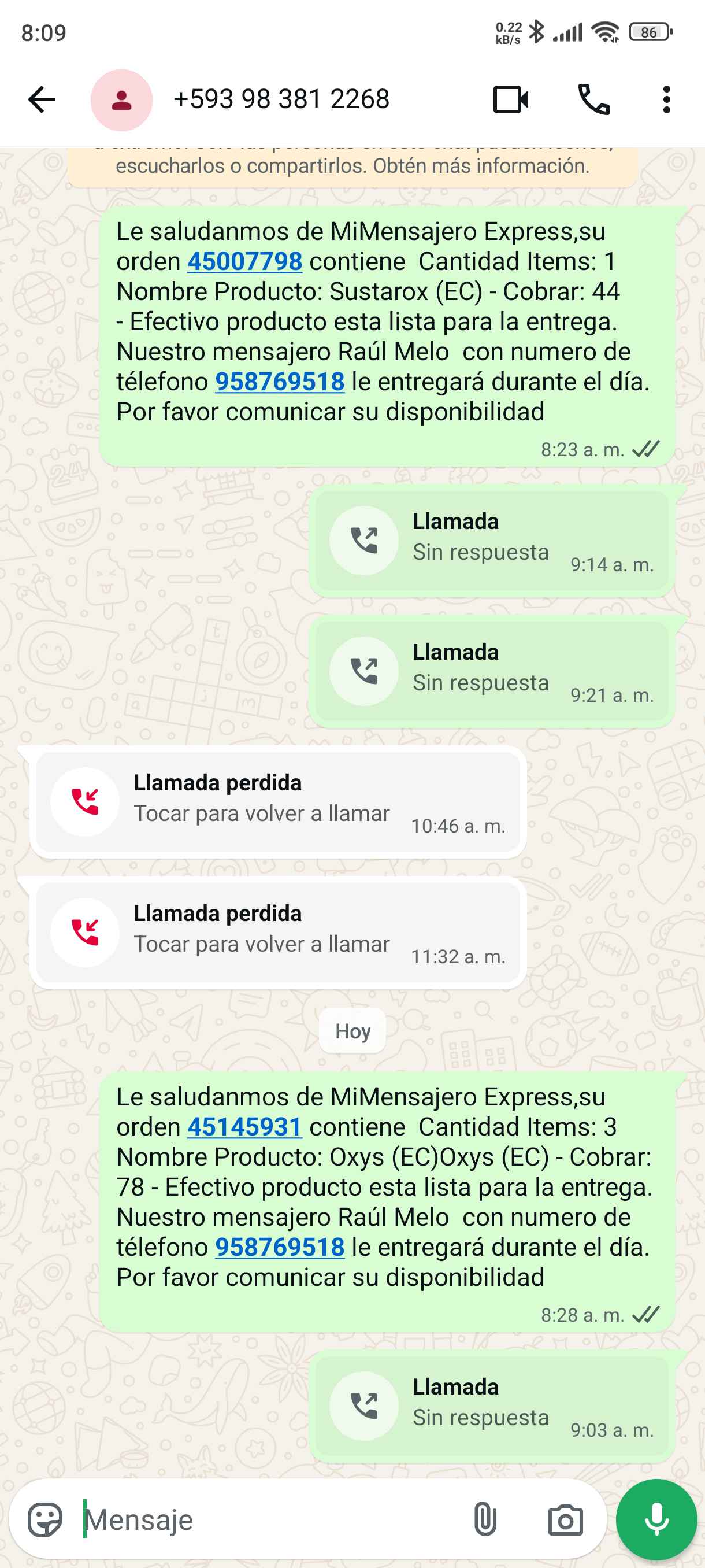
Task: Start a video call
Action: coord(510,100)
